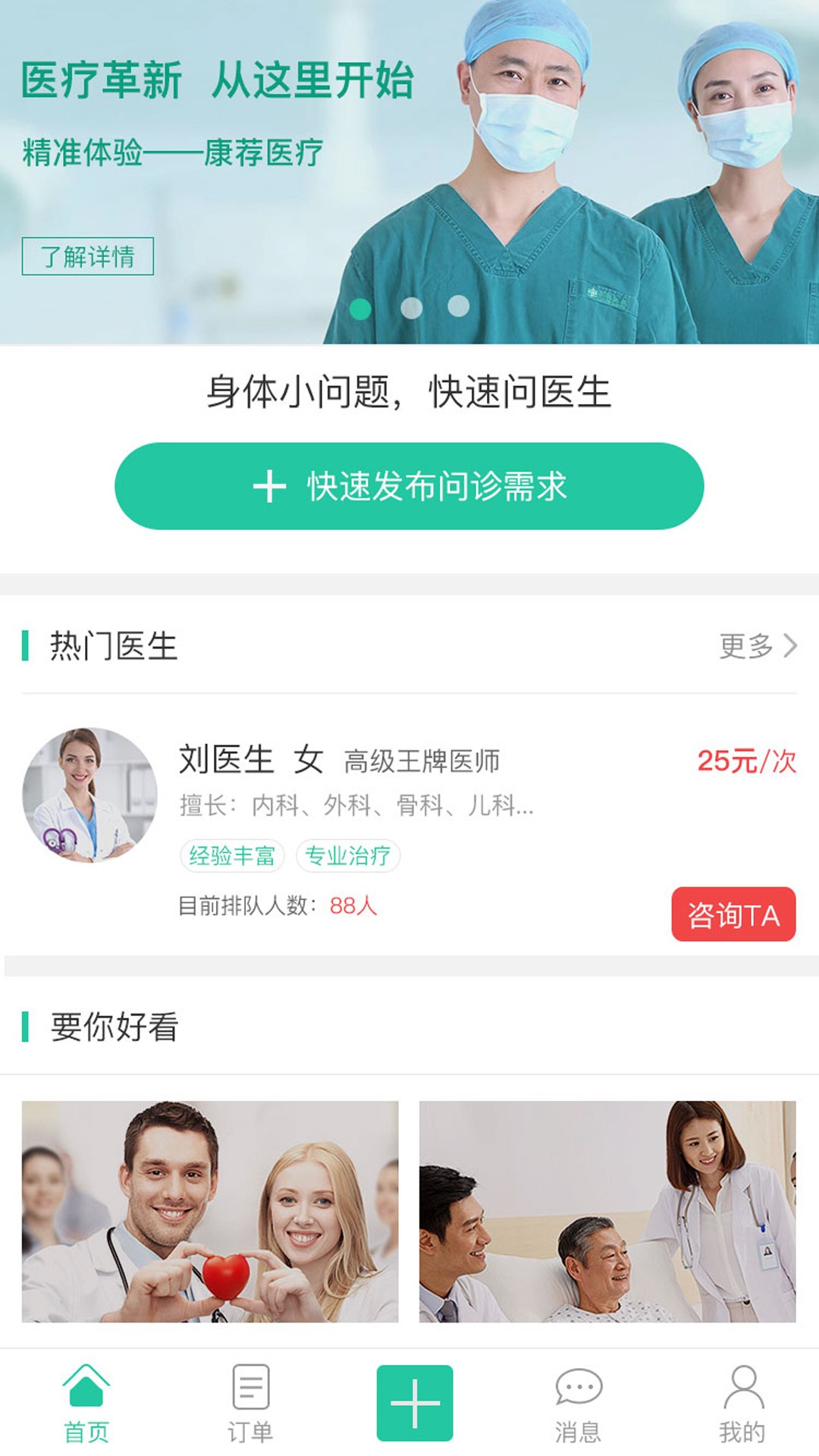Tap 咨询TA to consult 刘医生
Viewport: 819px width, 1456px height.
click(733, 915)
